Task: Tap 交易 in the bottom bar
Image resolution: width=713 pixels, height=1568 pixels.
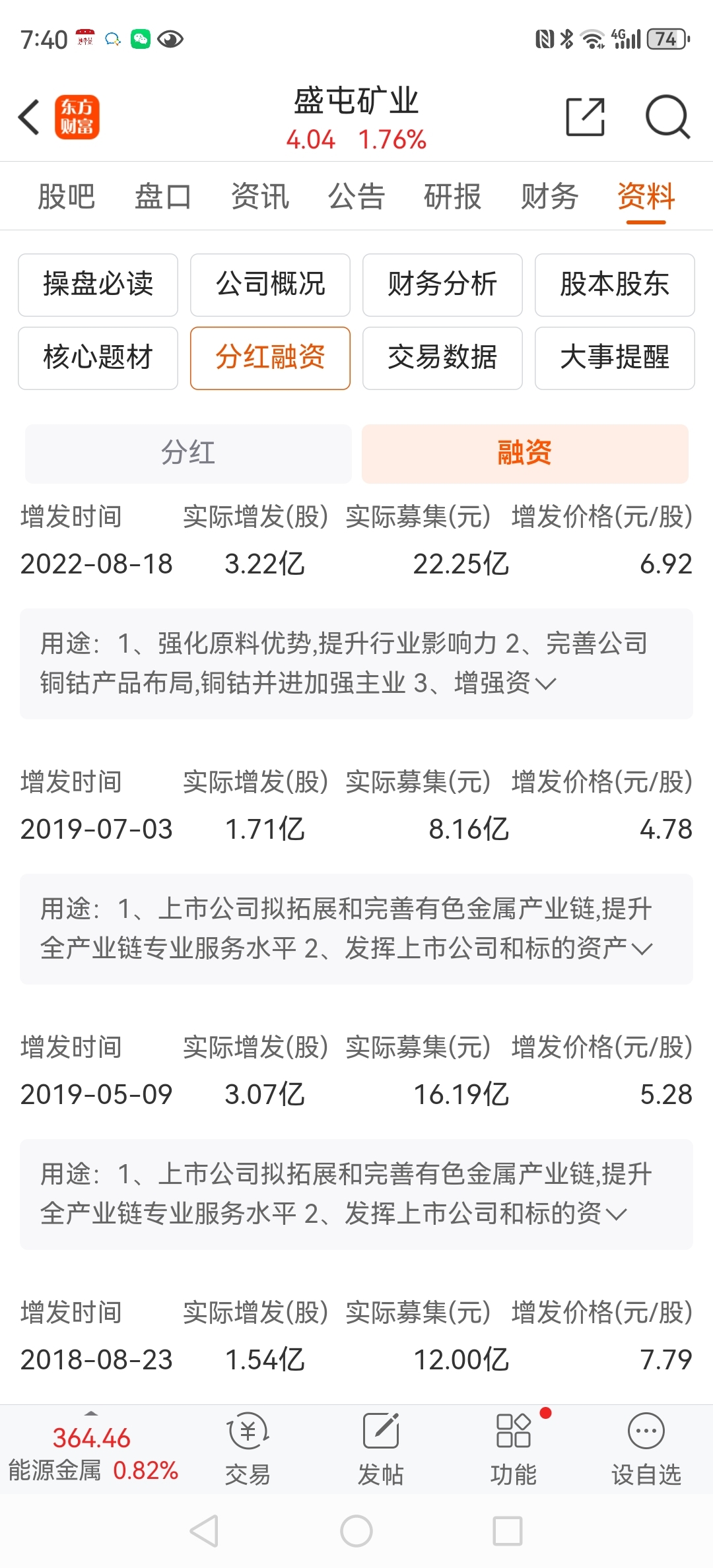Action: coord(248,1449)
